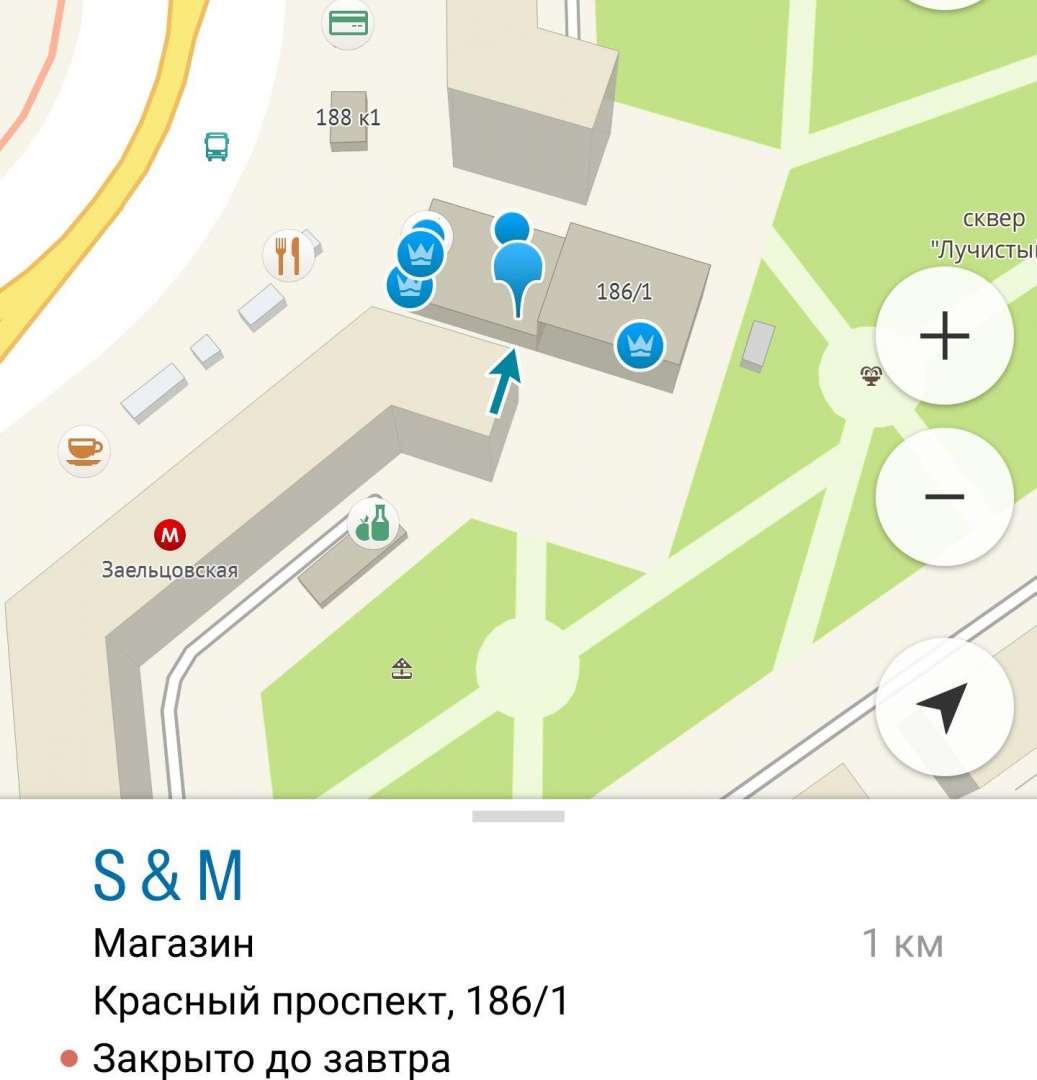The image size is (1037, 1080).
Task: Expand the place info panel handle
Action: point(518,816)
